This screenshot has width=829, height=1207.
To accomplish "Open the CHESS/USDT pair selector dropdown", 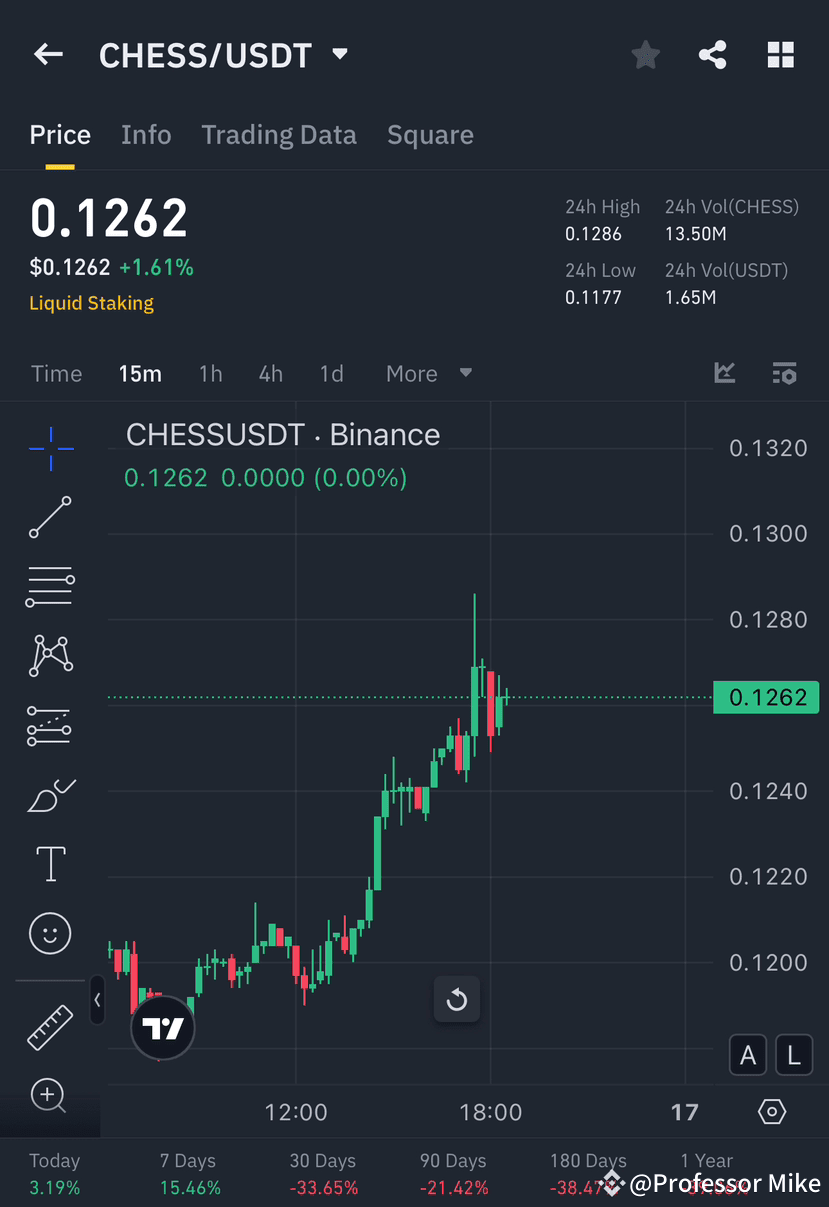I will (339, 55).
